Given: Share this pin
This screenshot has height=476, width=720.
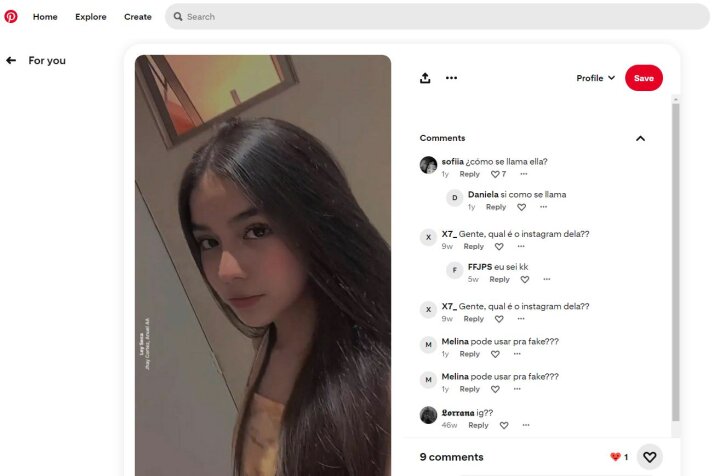Looking at the screenshot, I should click(425, 78).
